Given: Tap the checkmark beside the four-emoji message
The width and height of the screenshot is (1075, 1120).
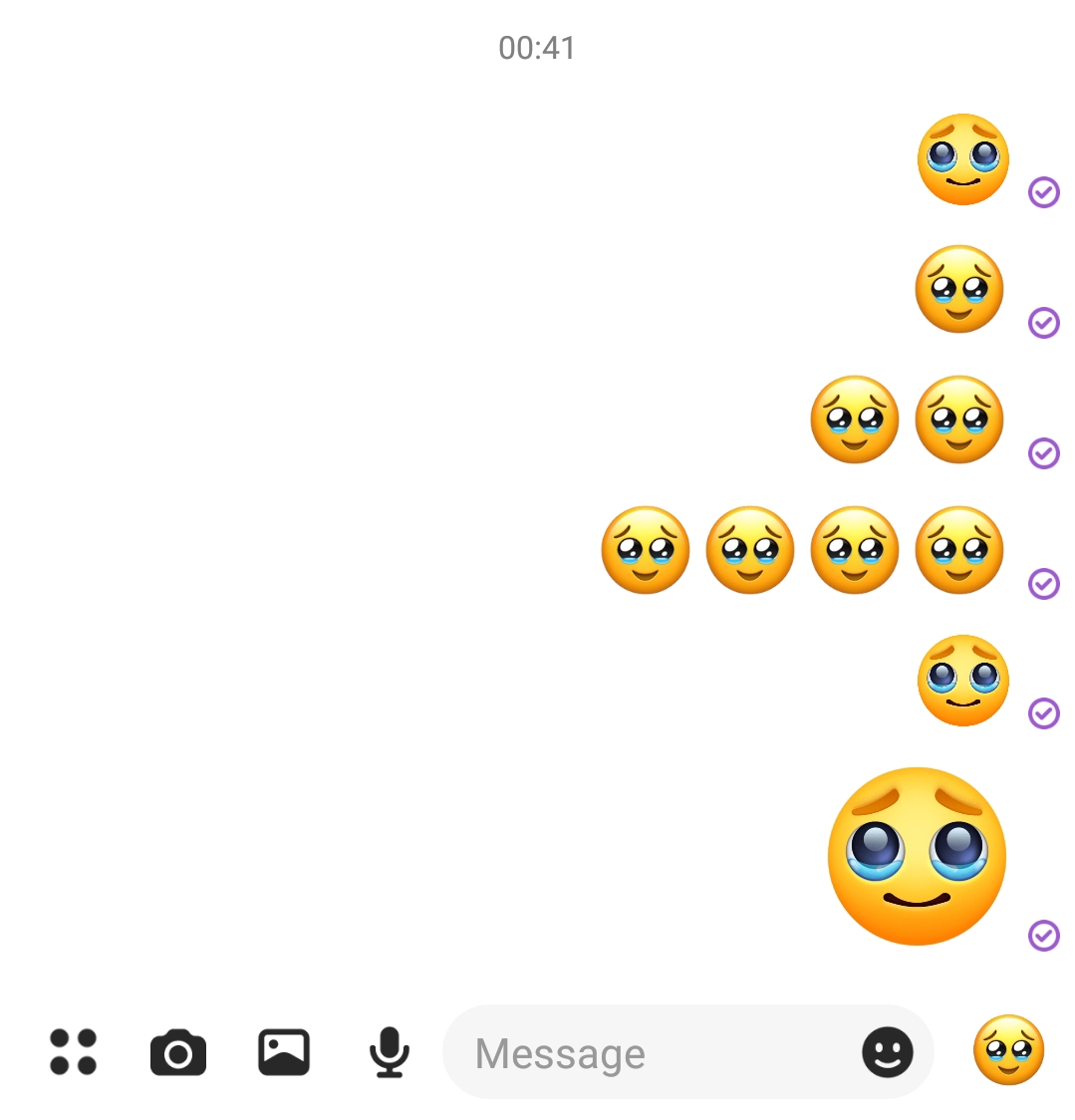Looking at the screenshot, I should [x=1043, y=584].
